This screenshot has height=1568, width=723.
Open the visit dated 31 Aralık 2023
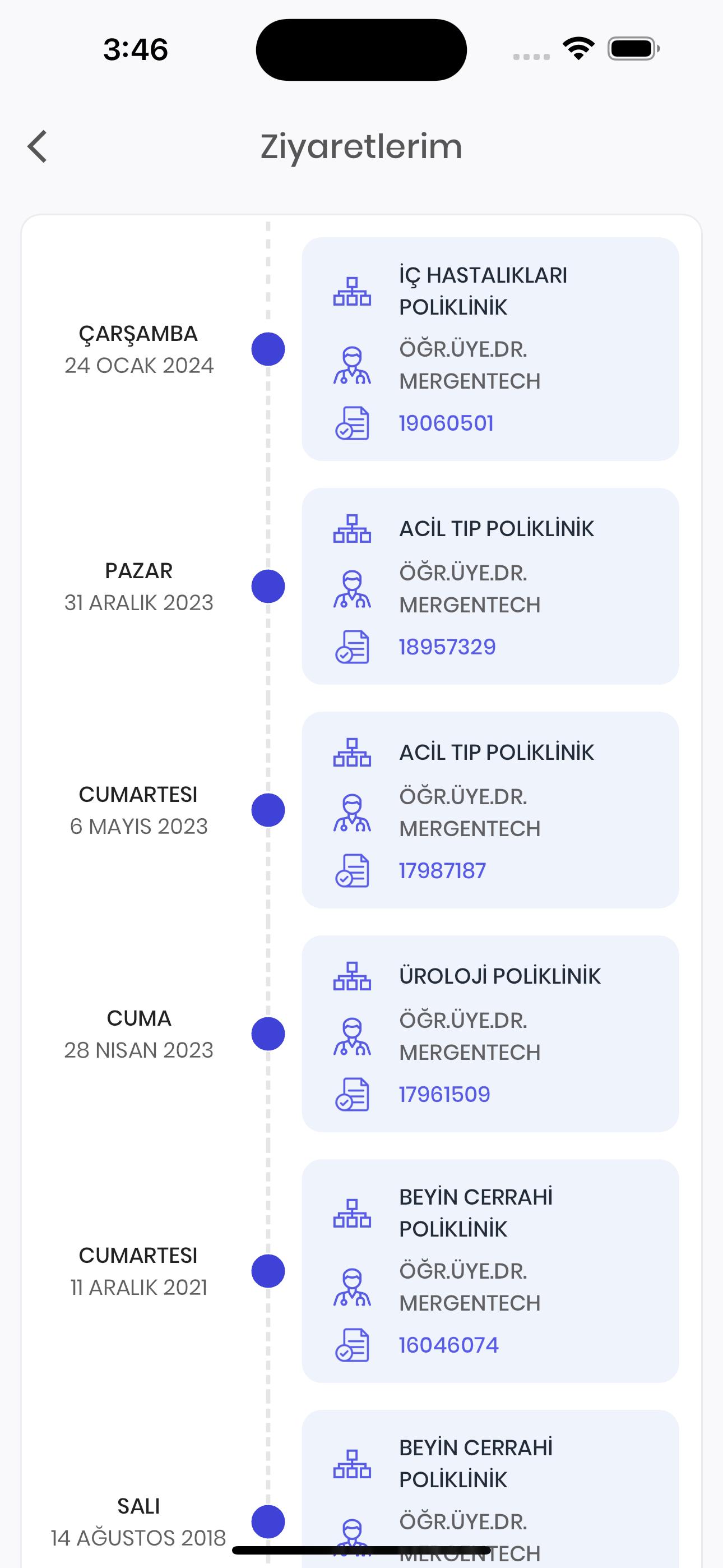click(x=490, y=586)
